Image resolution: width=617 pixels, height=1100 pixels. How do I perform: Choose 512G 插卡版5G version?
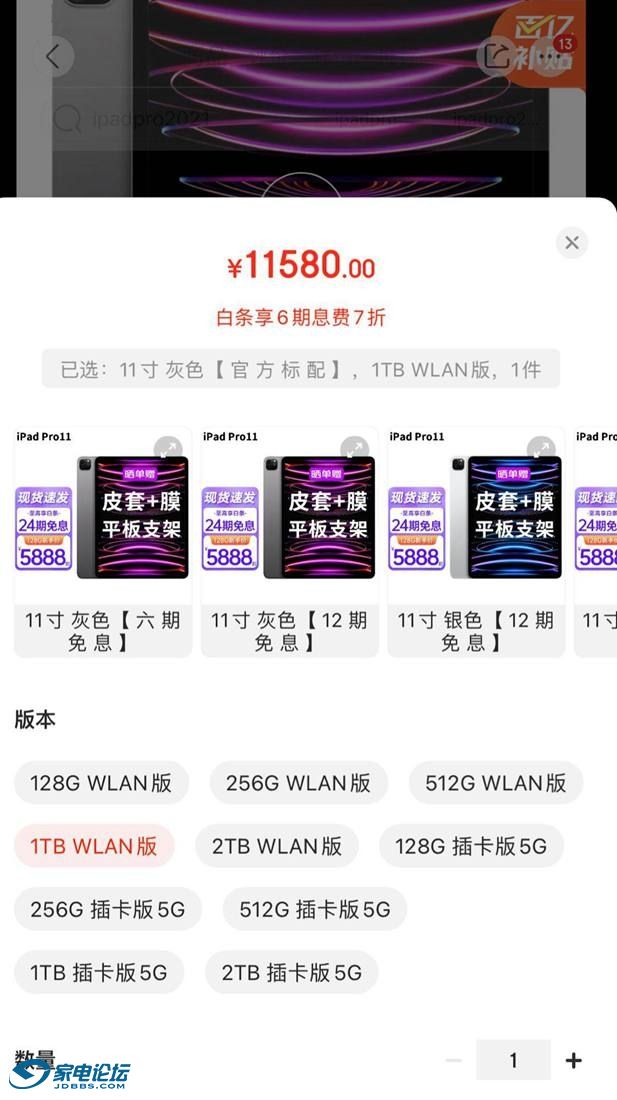pos(314,909)
